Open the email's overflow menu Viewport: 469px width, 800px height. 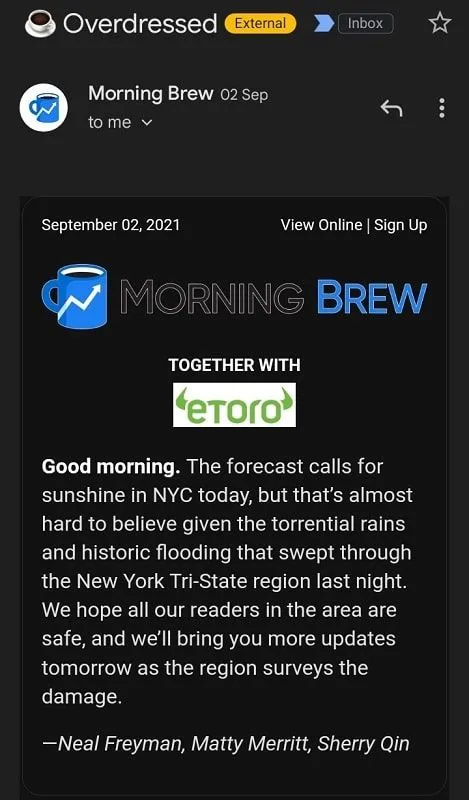coord(442,108)
